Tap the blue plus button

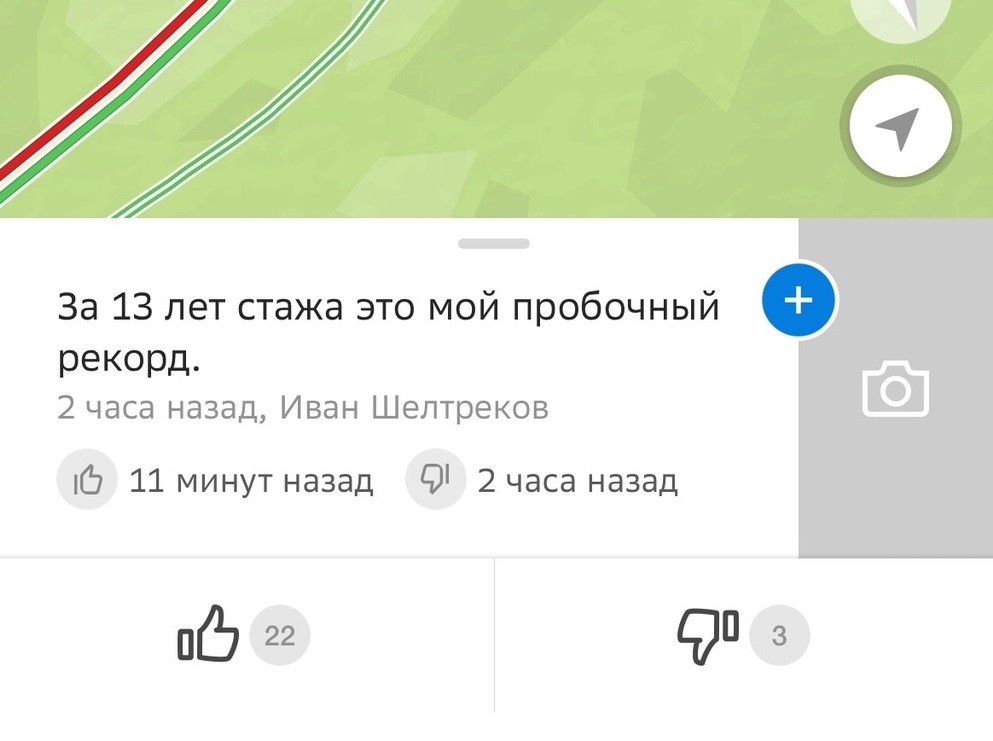(798, 300)
